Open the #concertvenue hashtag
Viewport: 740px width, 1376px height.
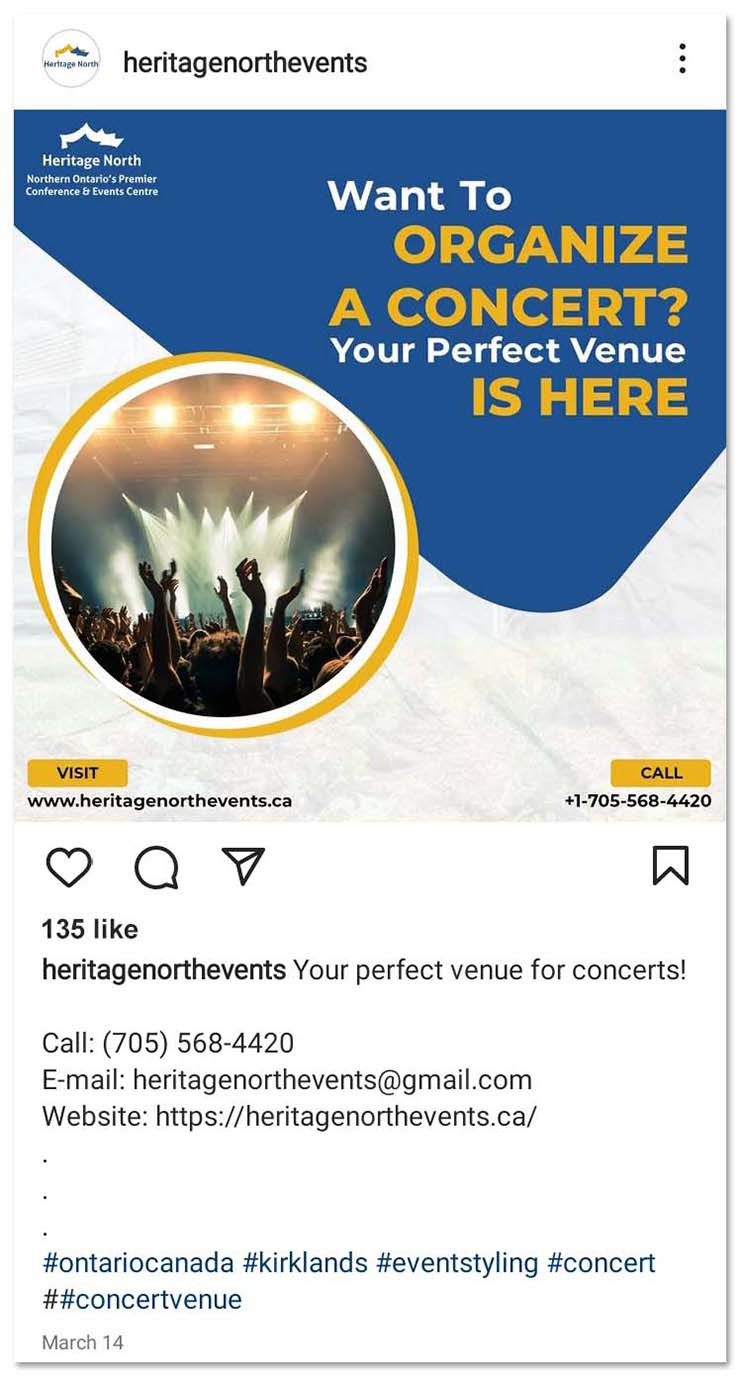point(142,1299)
